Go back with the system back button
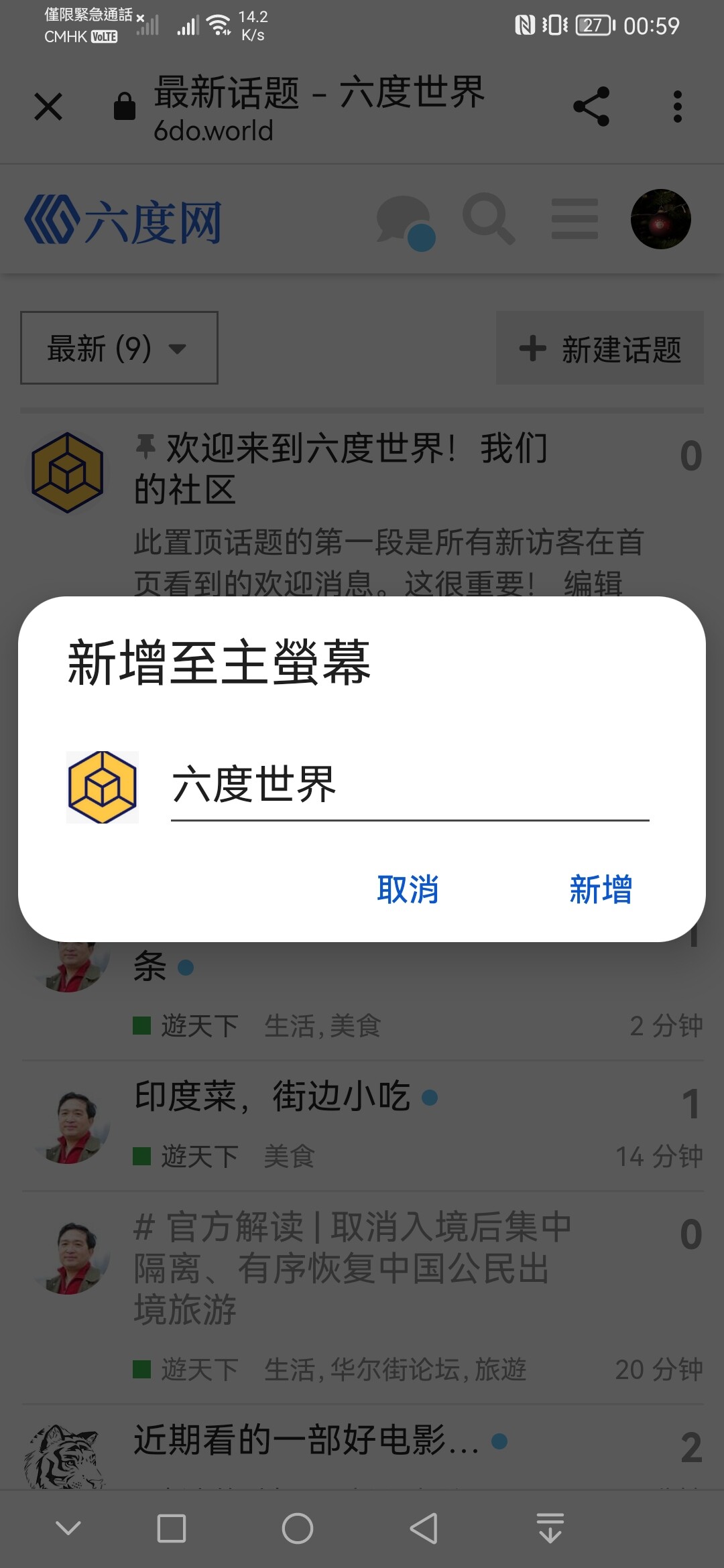 point(424,1528)
